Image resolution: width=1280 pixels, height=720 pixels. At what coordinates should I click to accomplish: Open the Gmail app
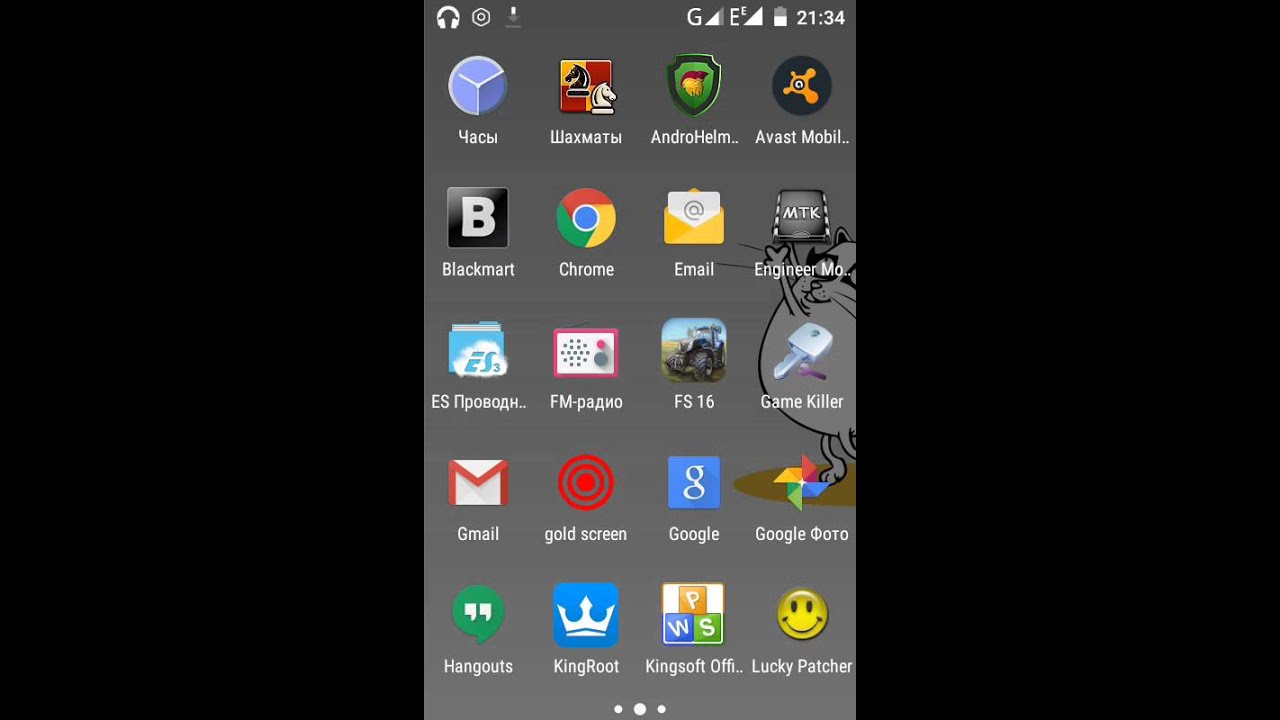(x=478, y=484)
